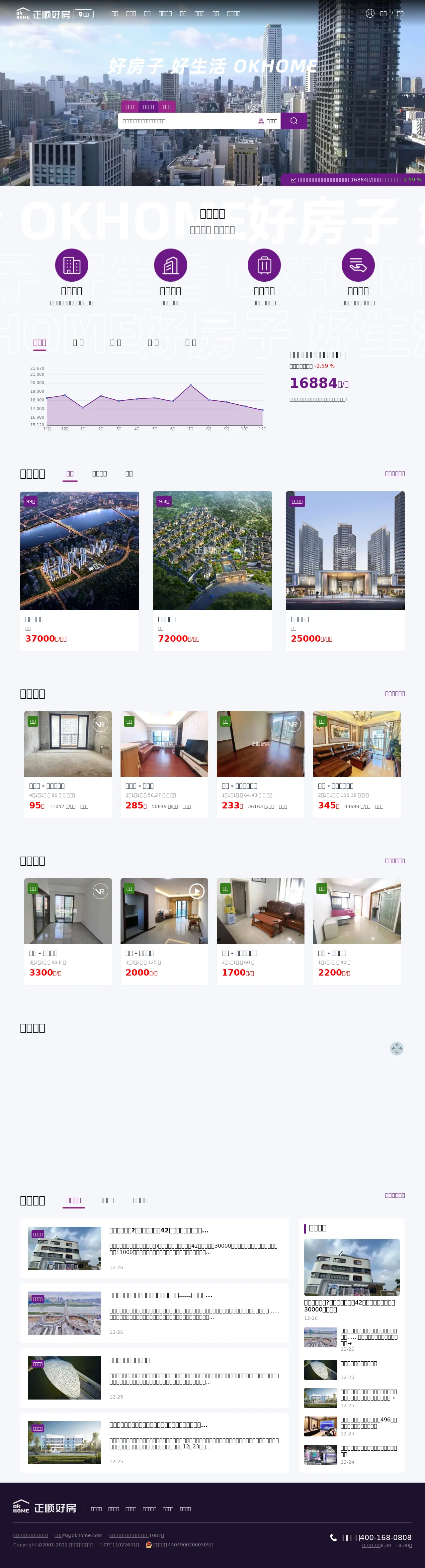Tap the magnifier search button in hero banner
Image resolution: width=425 pixels, height=1568 pixels.
[x=294, y=121]
